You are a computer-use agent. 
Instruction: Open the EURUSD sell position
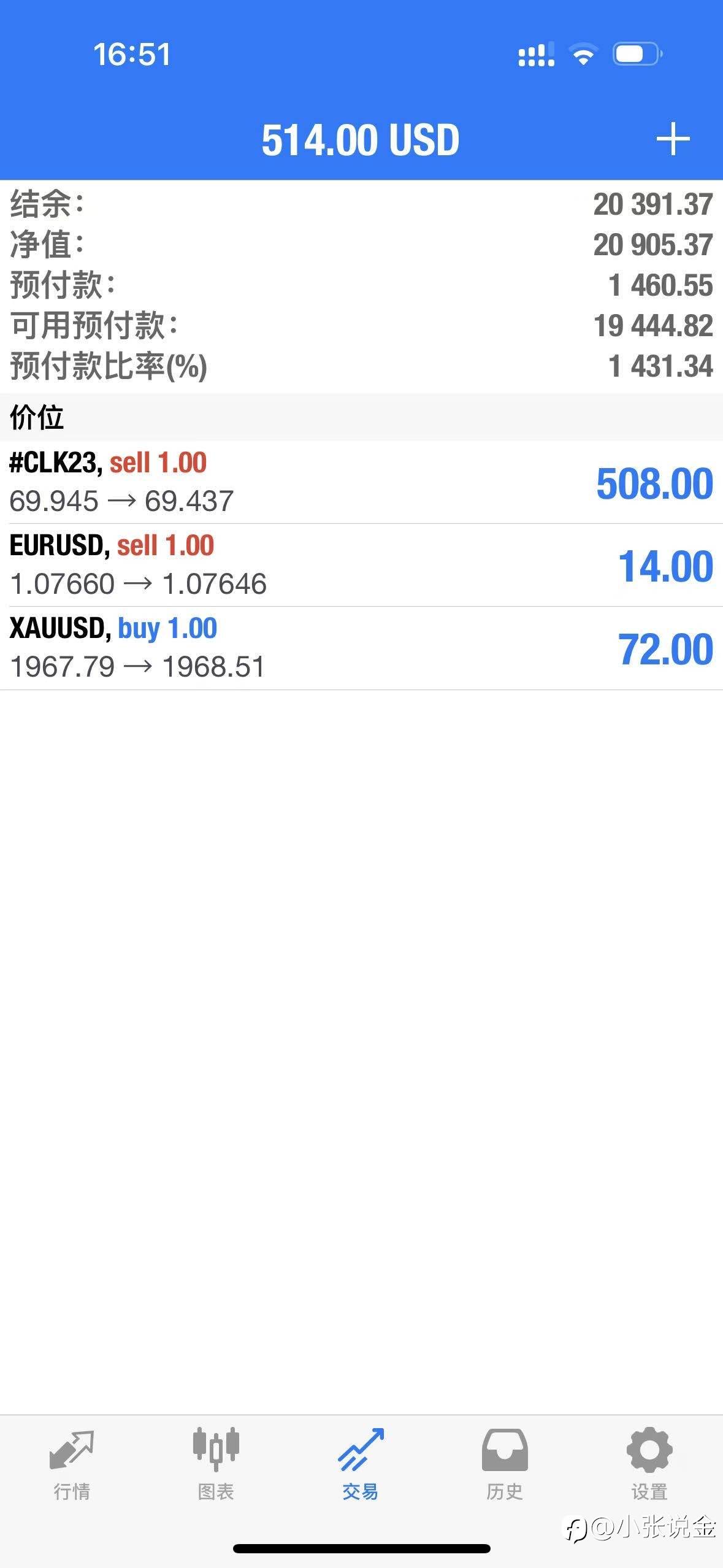(x=361, y=565)
